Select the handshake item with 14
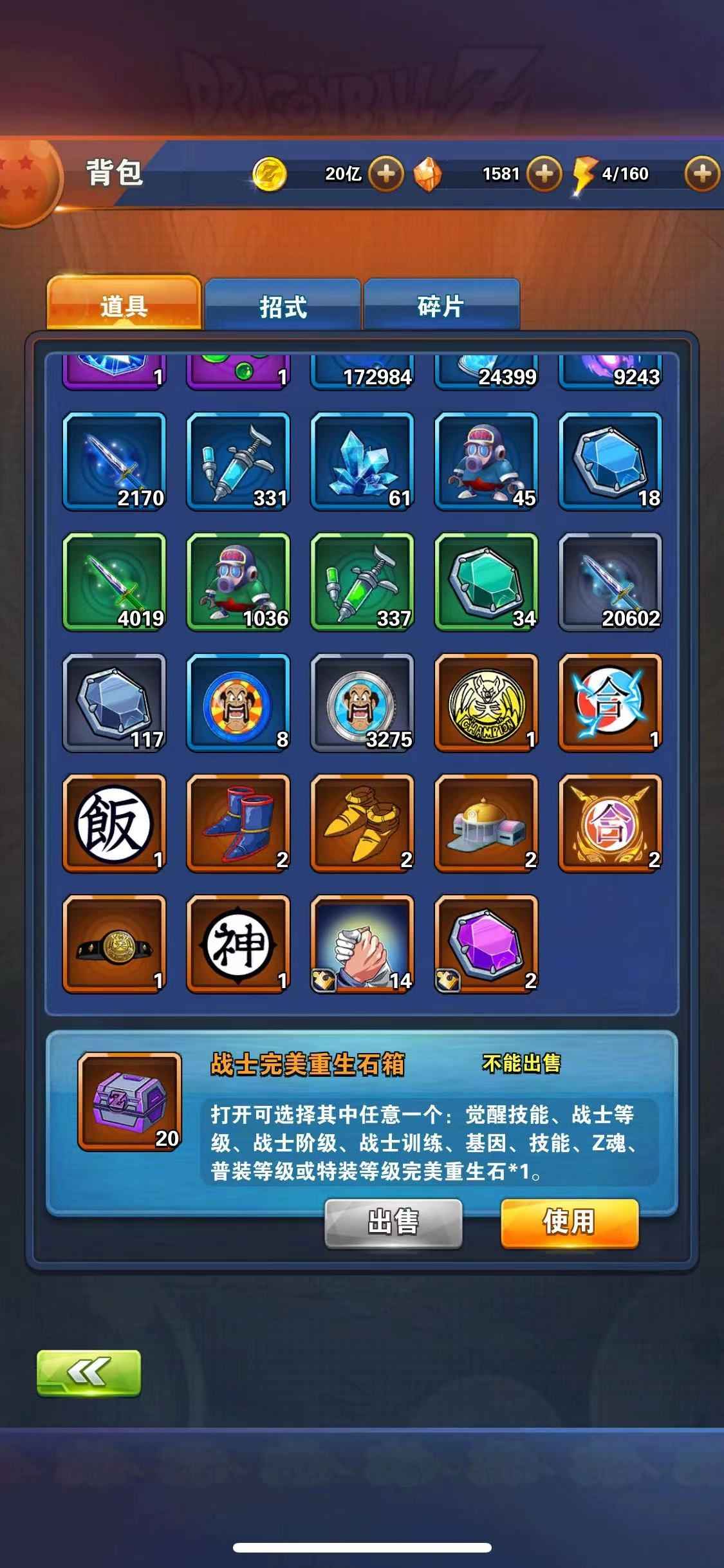 362,944
